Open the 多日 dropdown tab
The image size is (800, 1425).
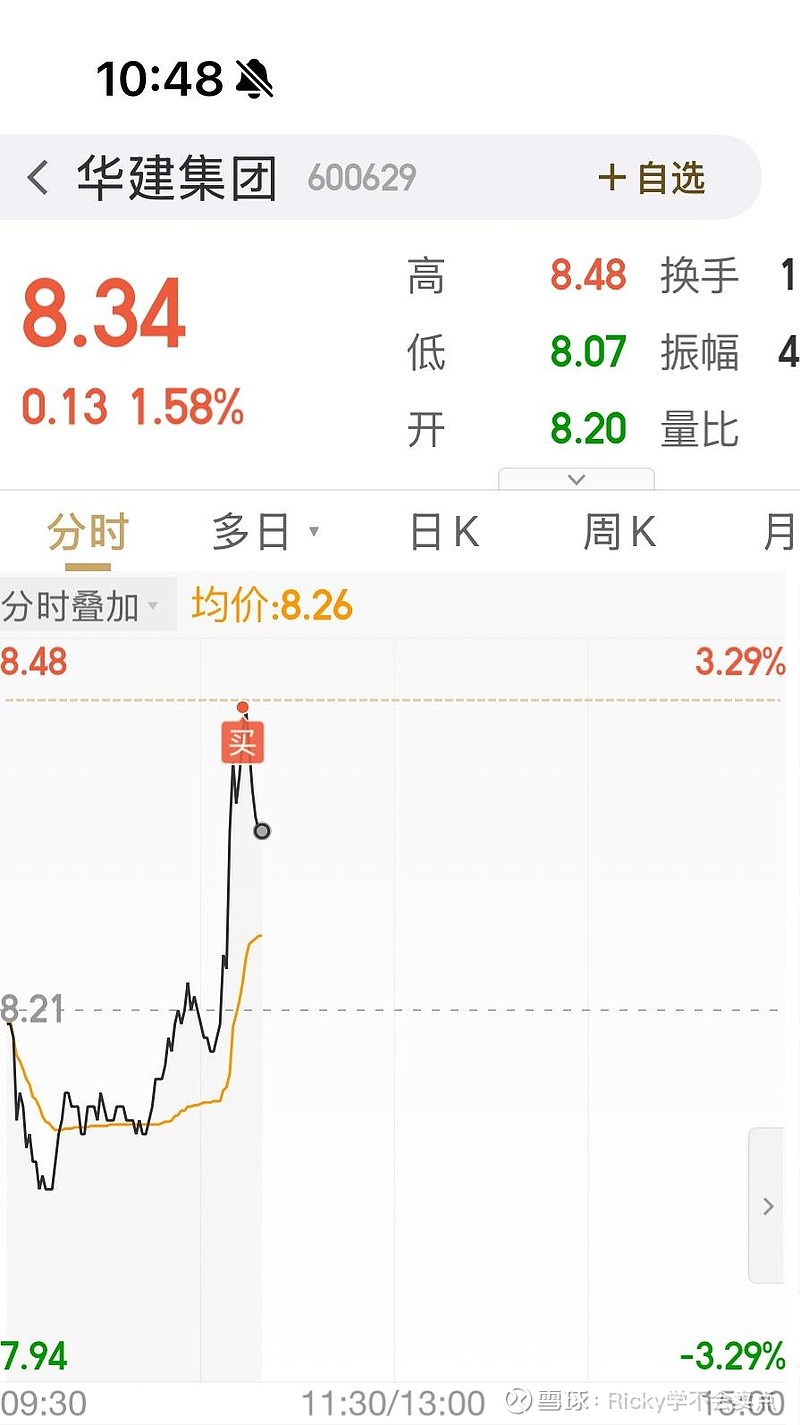[265, 532]
